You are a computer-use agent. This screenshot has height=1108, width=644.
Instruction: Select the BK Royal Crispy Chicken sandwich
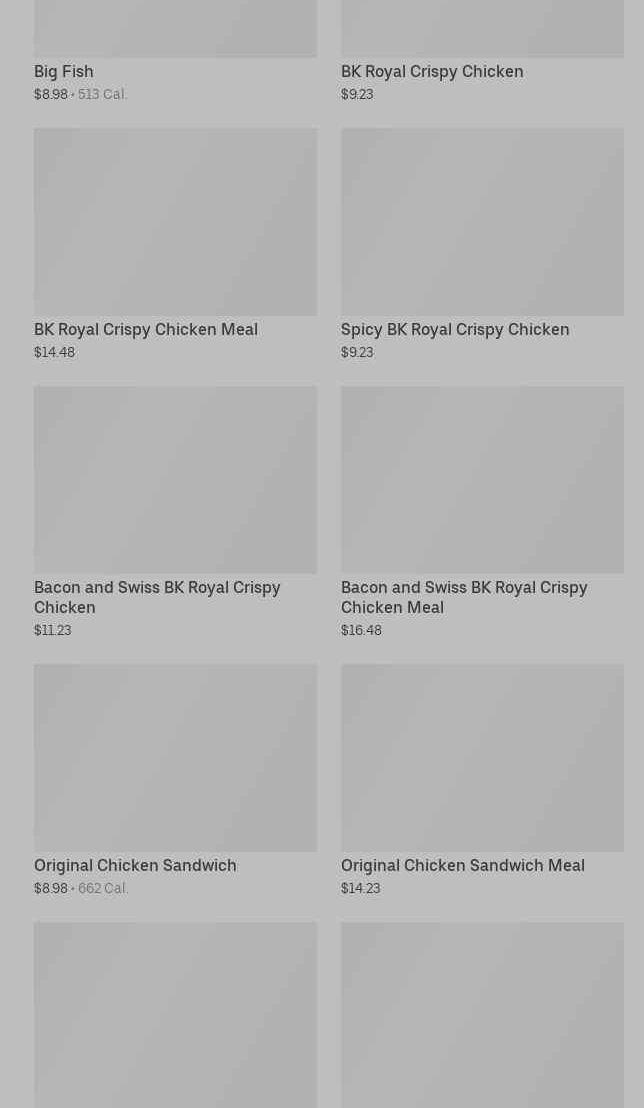[431, 71]
